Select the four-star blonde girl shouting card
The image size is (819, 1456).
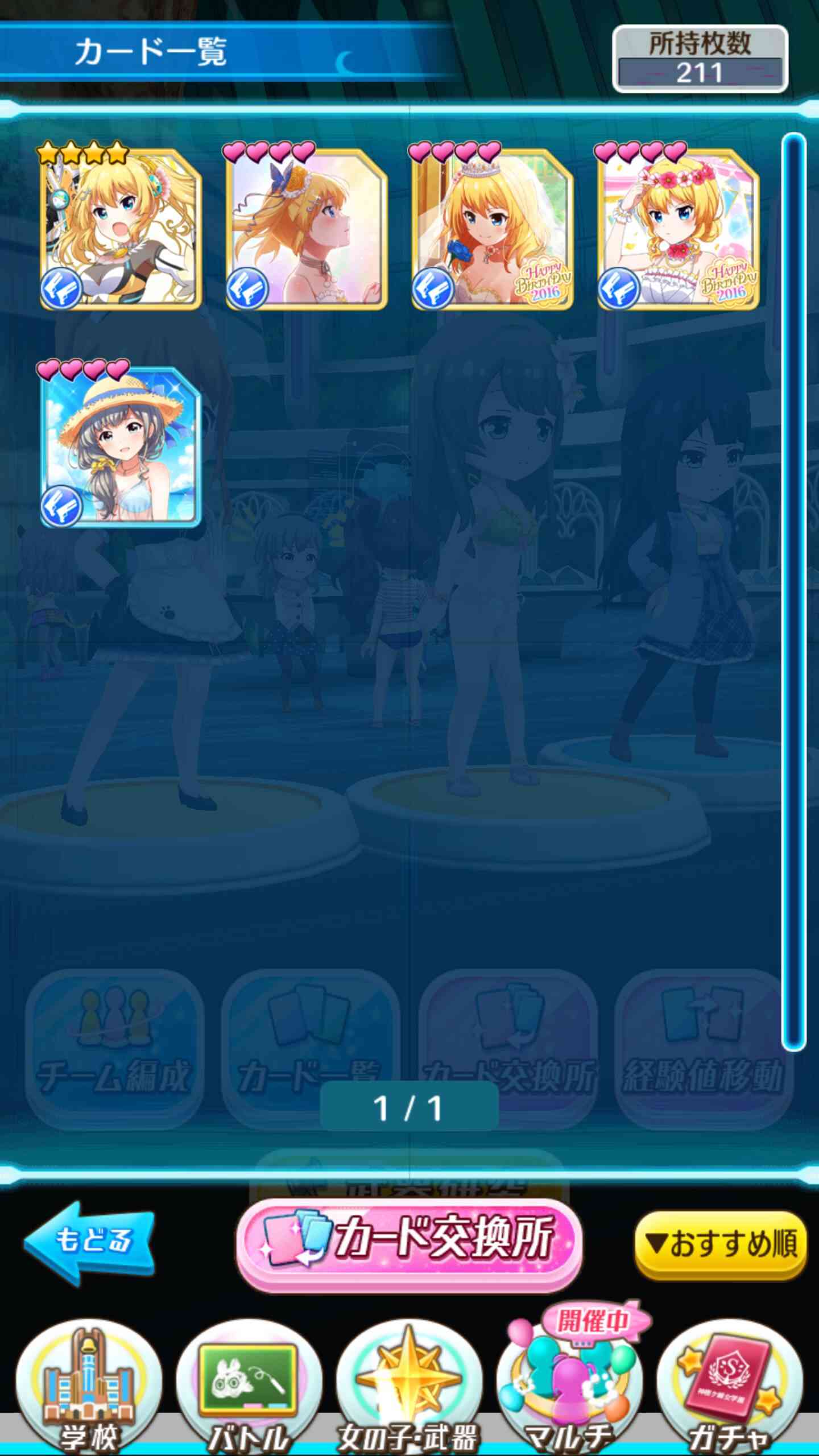[x=121, y=226]
